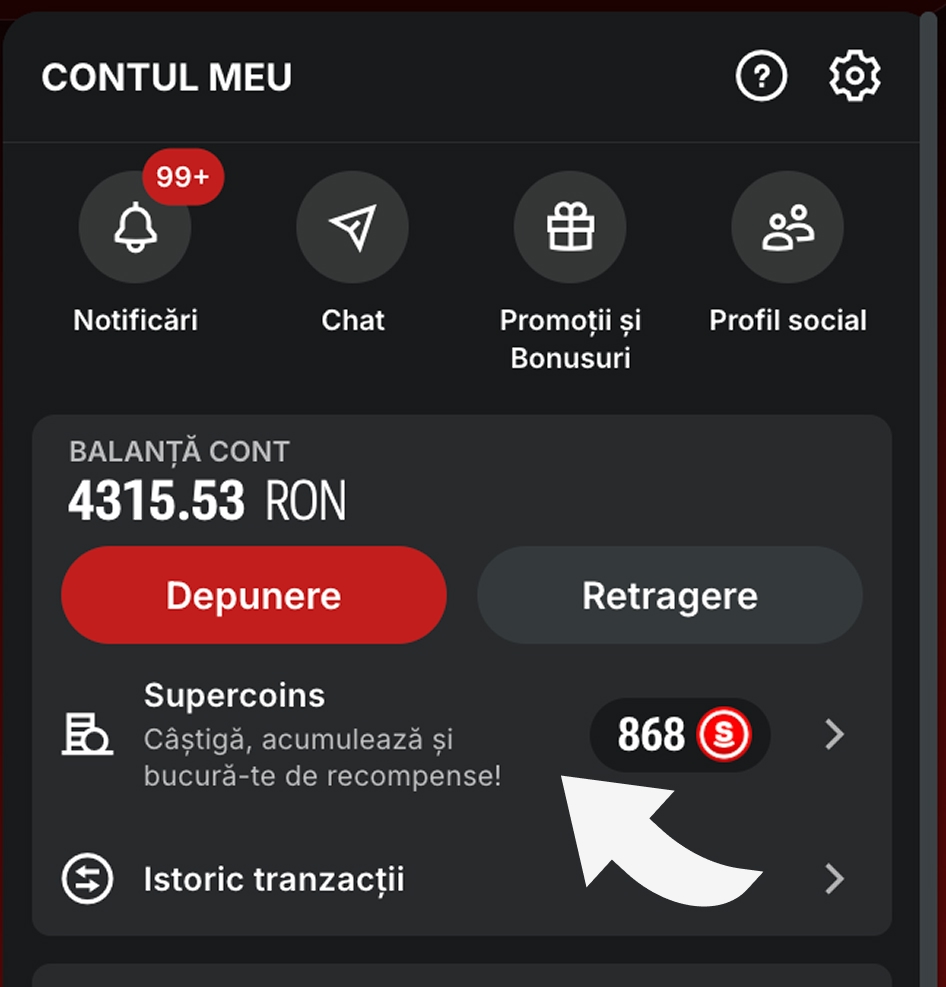This screenshot has width=946, height=987.
Task: Open account settings gear
Action: tap(855, 77)
